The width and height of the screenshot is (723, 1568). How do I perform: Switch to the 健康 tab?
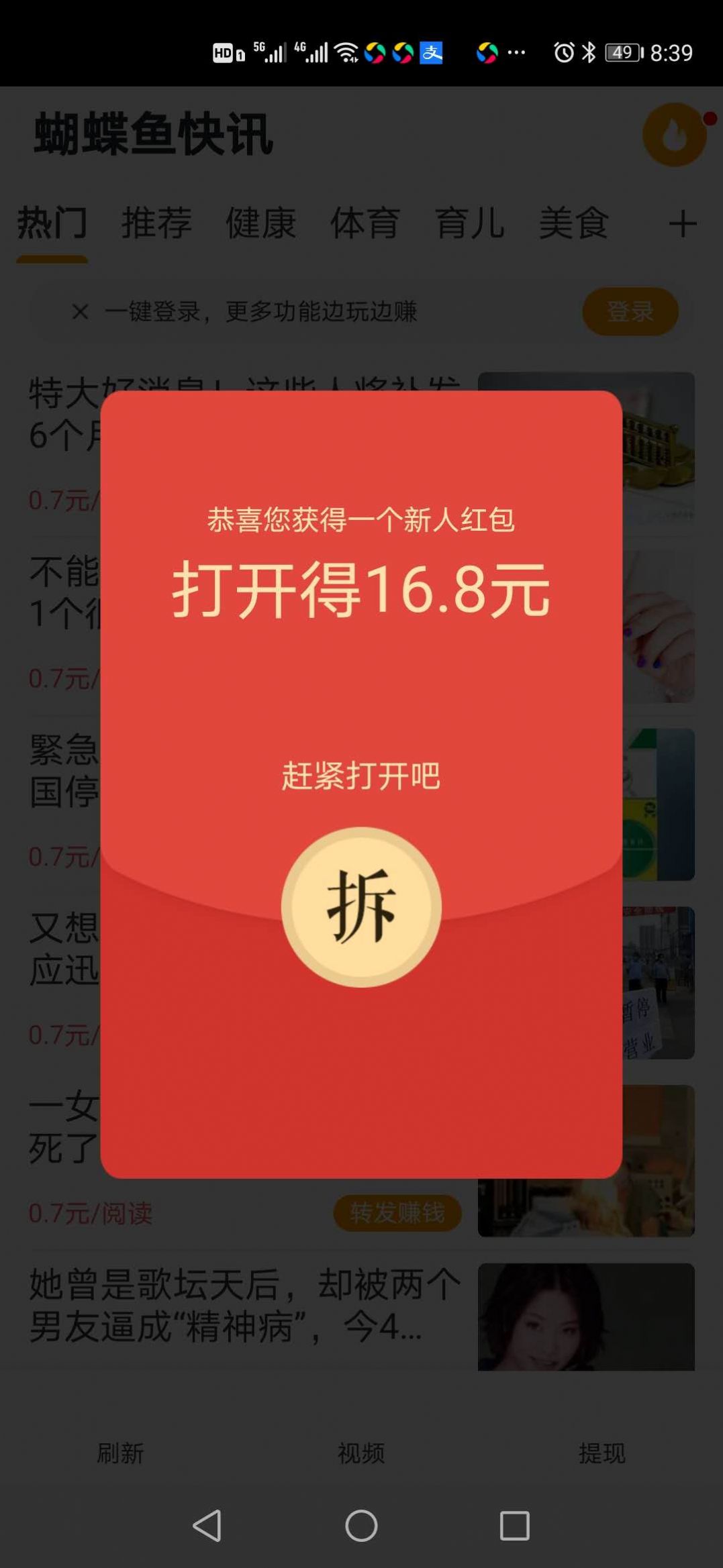260,223
